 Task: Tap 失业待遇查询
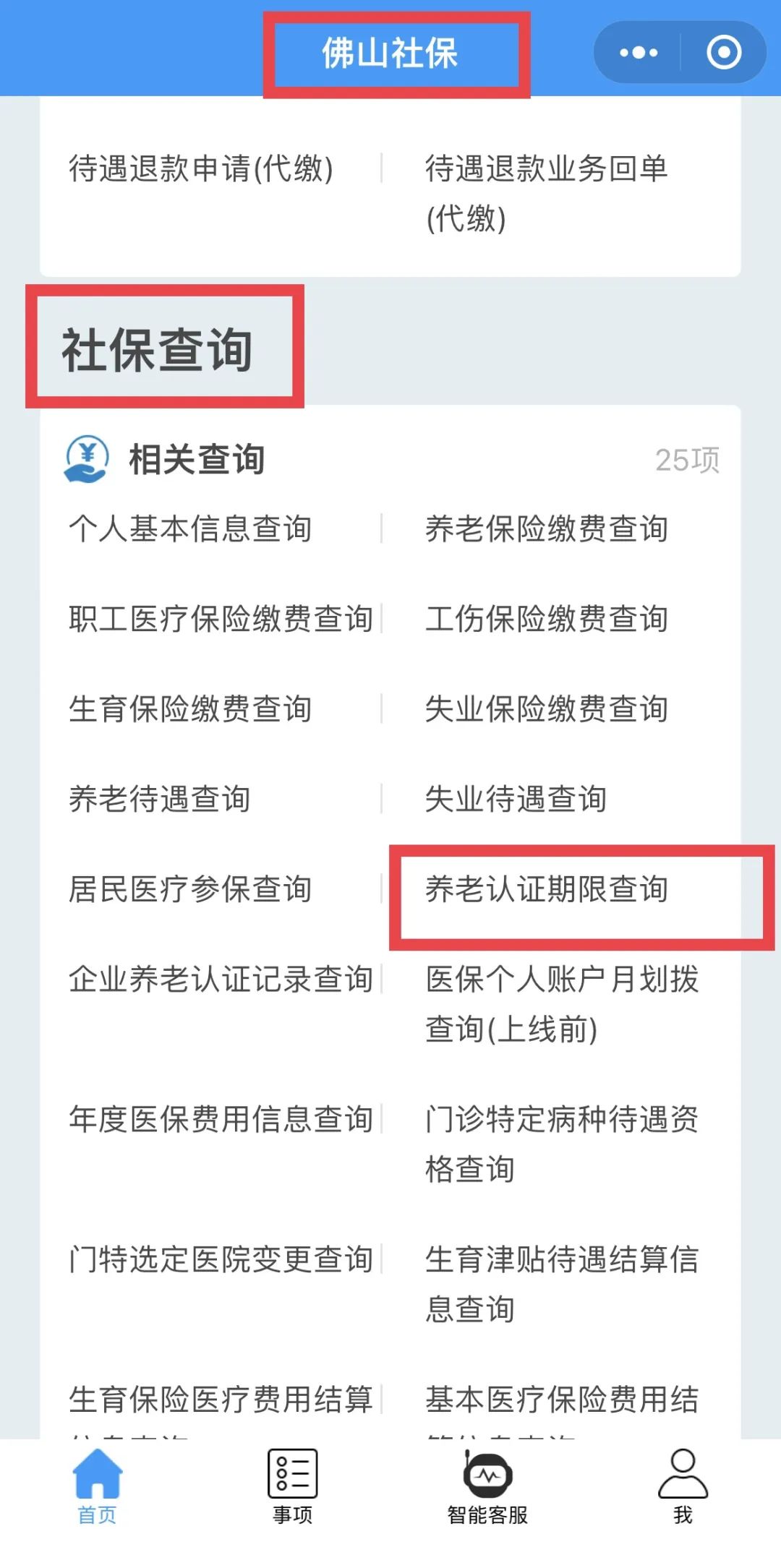click(x=516, y=799)
